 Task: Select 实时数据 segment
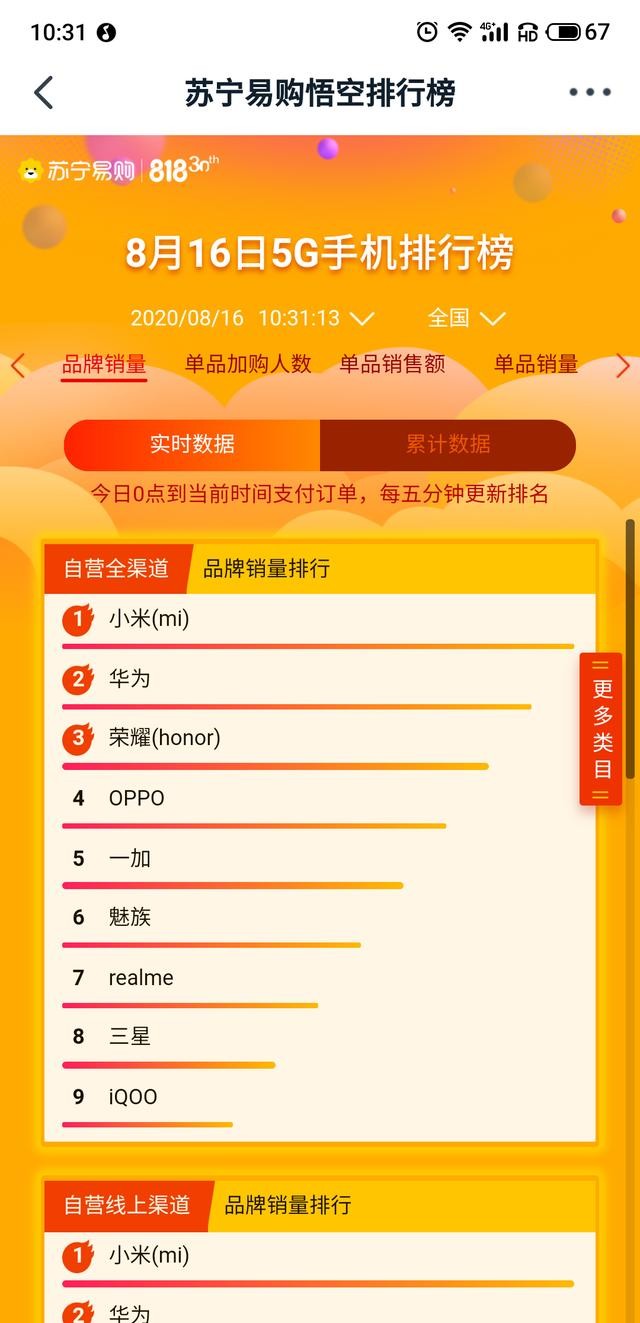click(192, 444)
